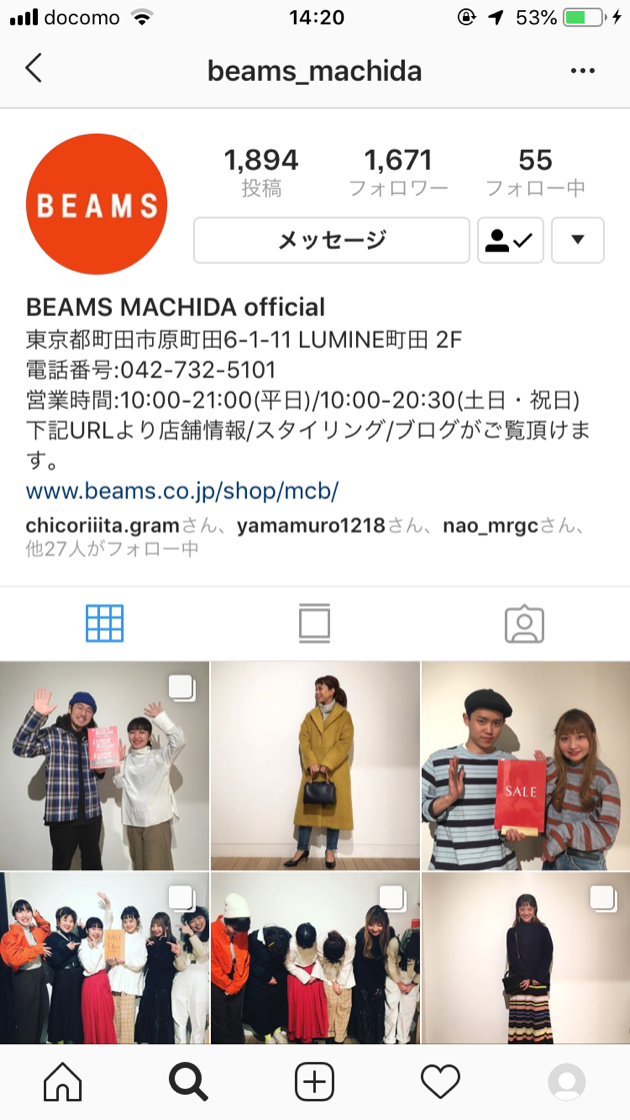Go to the home feed tab

click(x=63, y=1082)
